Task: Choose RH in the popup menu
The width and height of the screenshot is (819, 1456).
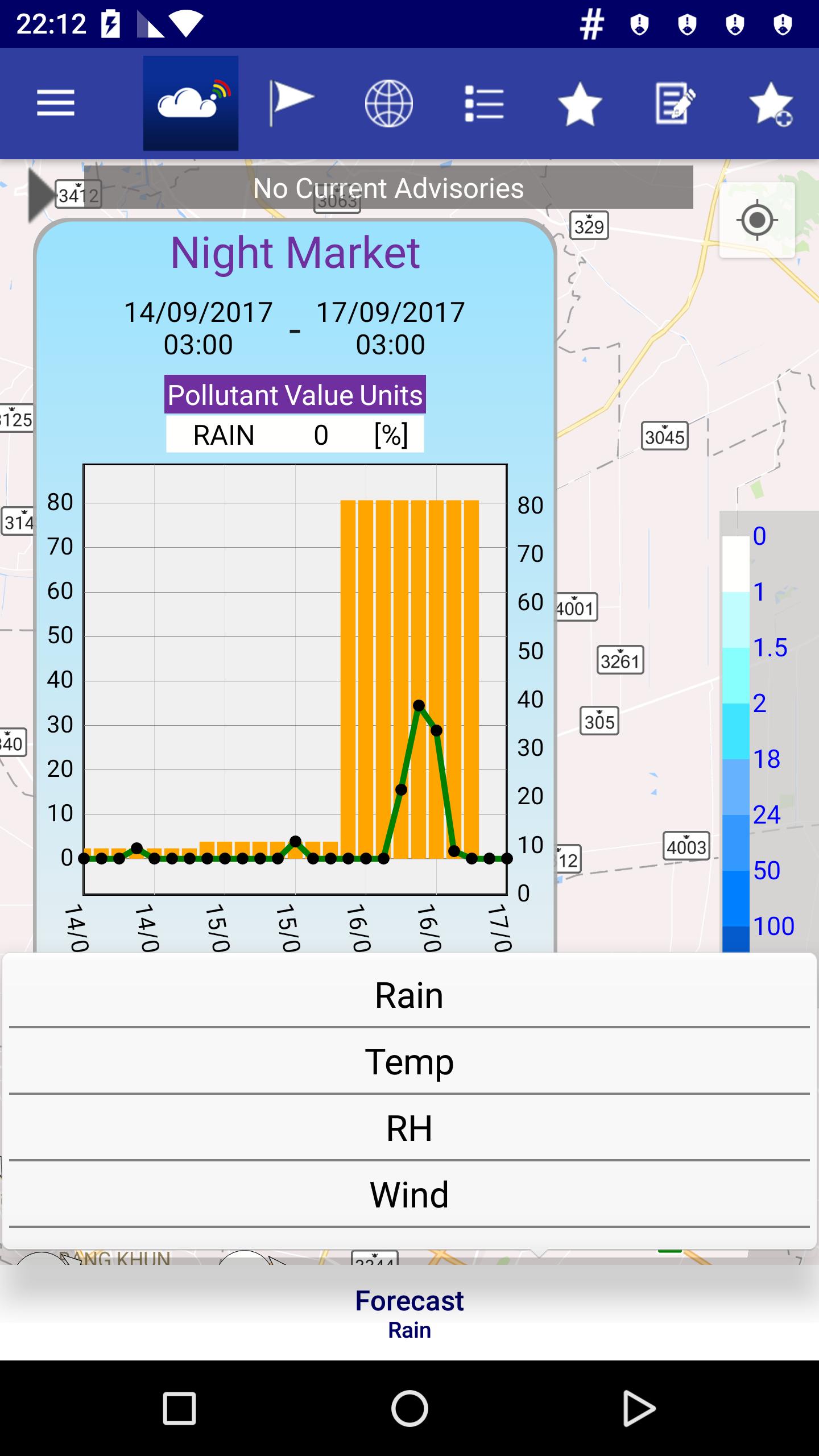Action: tap(409, 1128)
